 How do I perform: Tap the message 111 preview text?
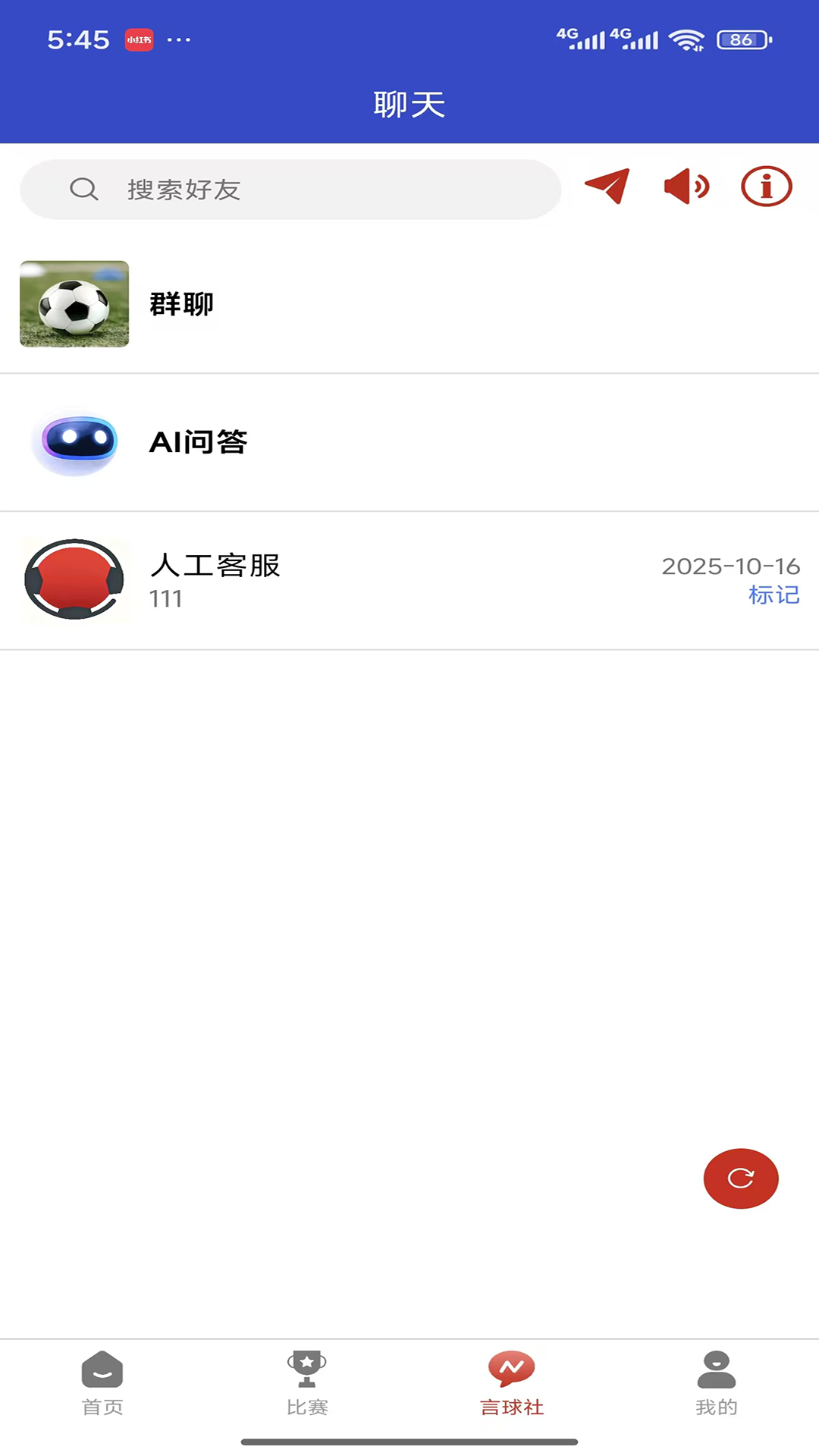pos(165,599)
